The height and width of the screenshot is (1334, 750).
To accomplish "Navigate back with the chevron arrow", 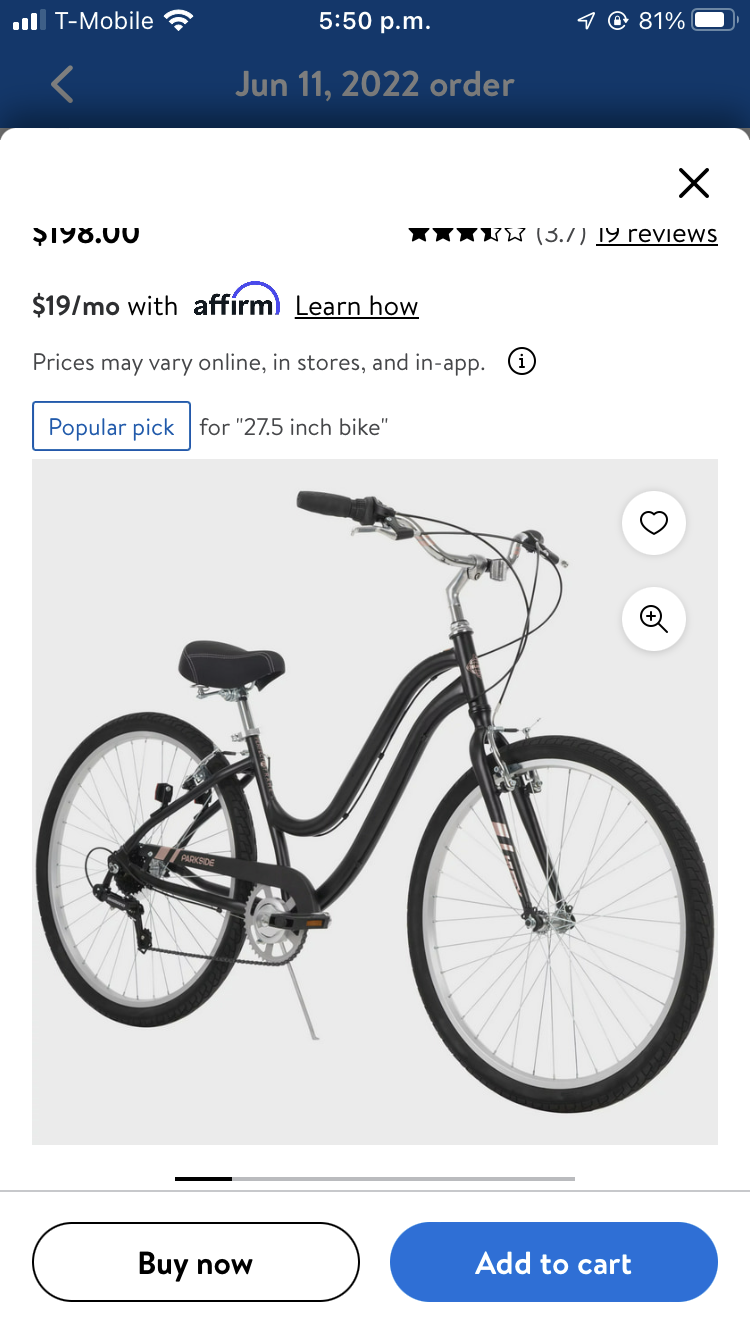I will [62, 84].
